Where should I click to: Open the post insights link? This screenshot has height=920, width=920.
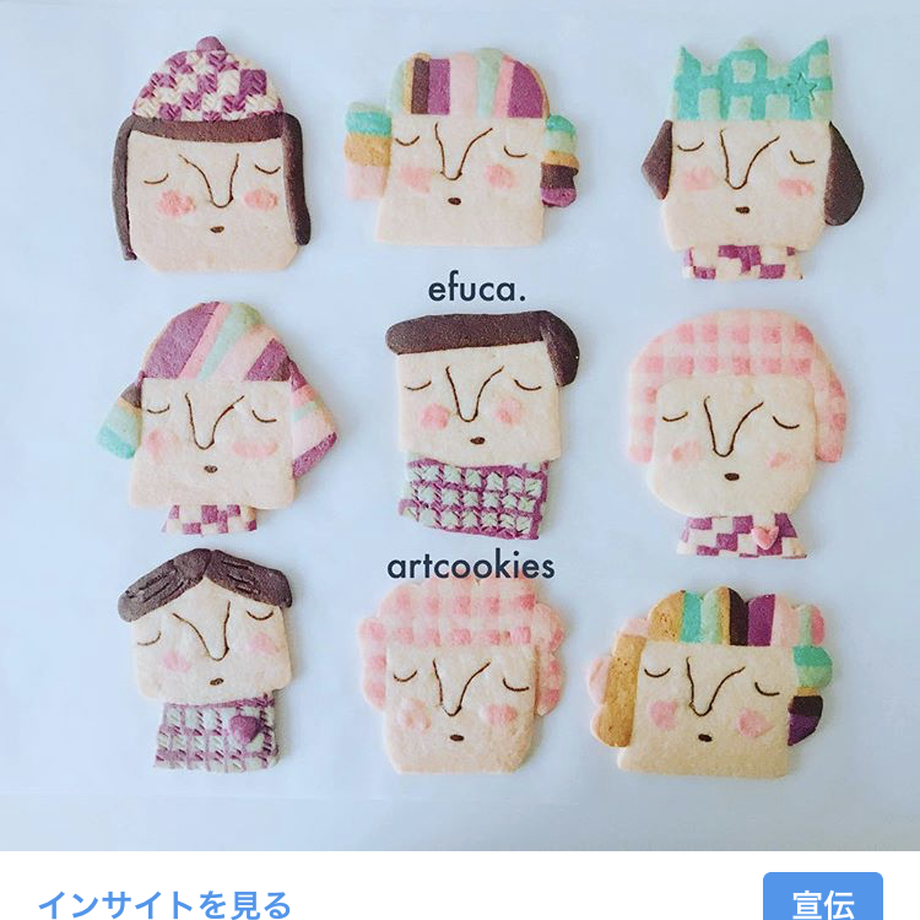(164, 903)
